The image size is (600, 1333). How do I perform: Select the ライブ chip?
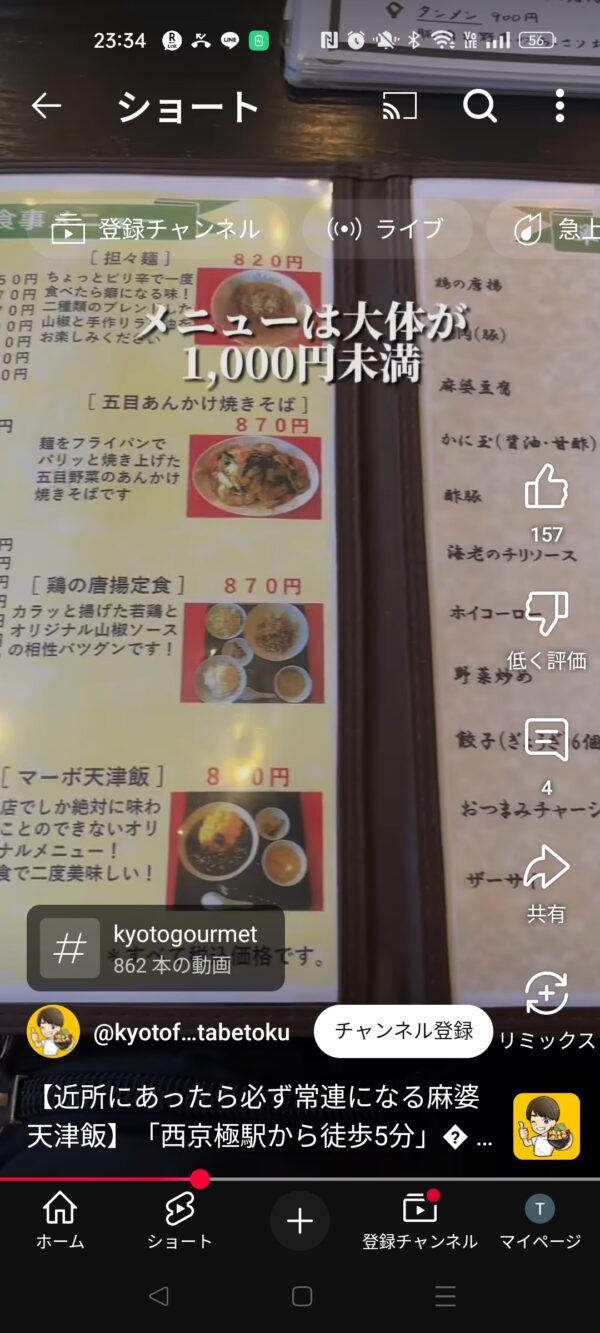click(386, 230)
